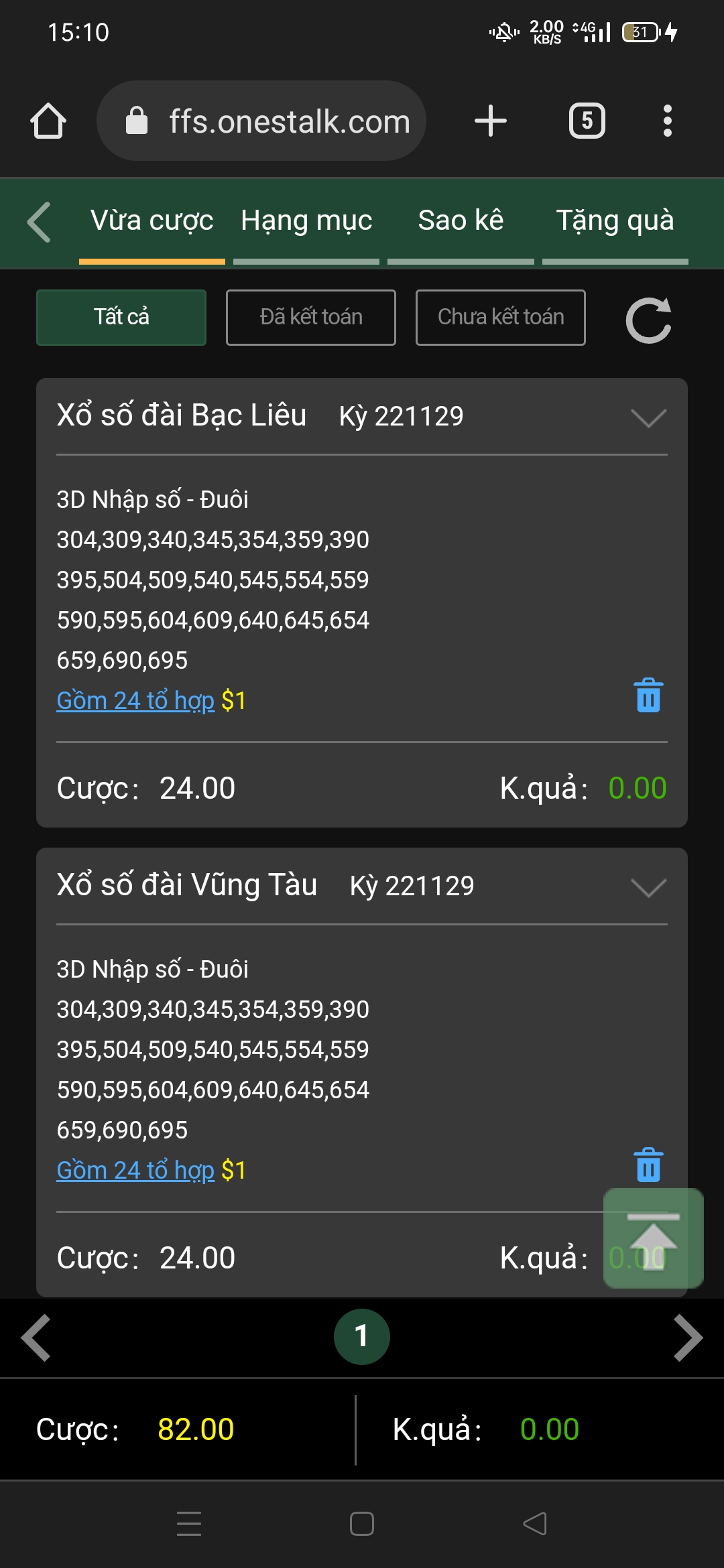Expand the Xổ số đài Bạc Liêu card
The image size is (724, 1568).
(648, 417)
